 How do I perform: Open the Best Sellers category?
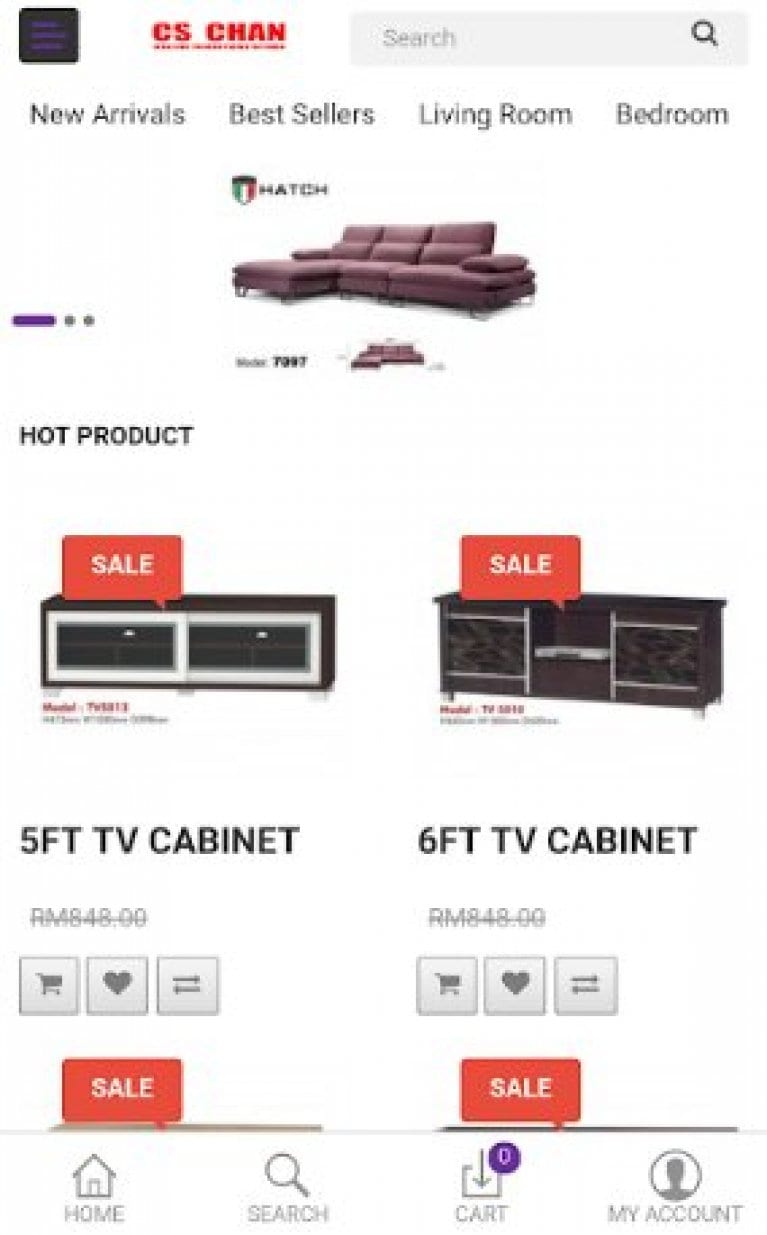(x=301, y=114)
